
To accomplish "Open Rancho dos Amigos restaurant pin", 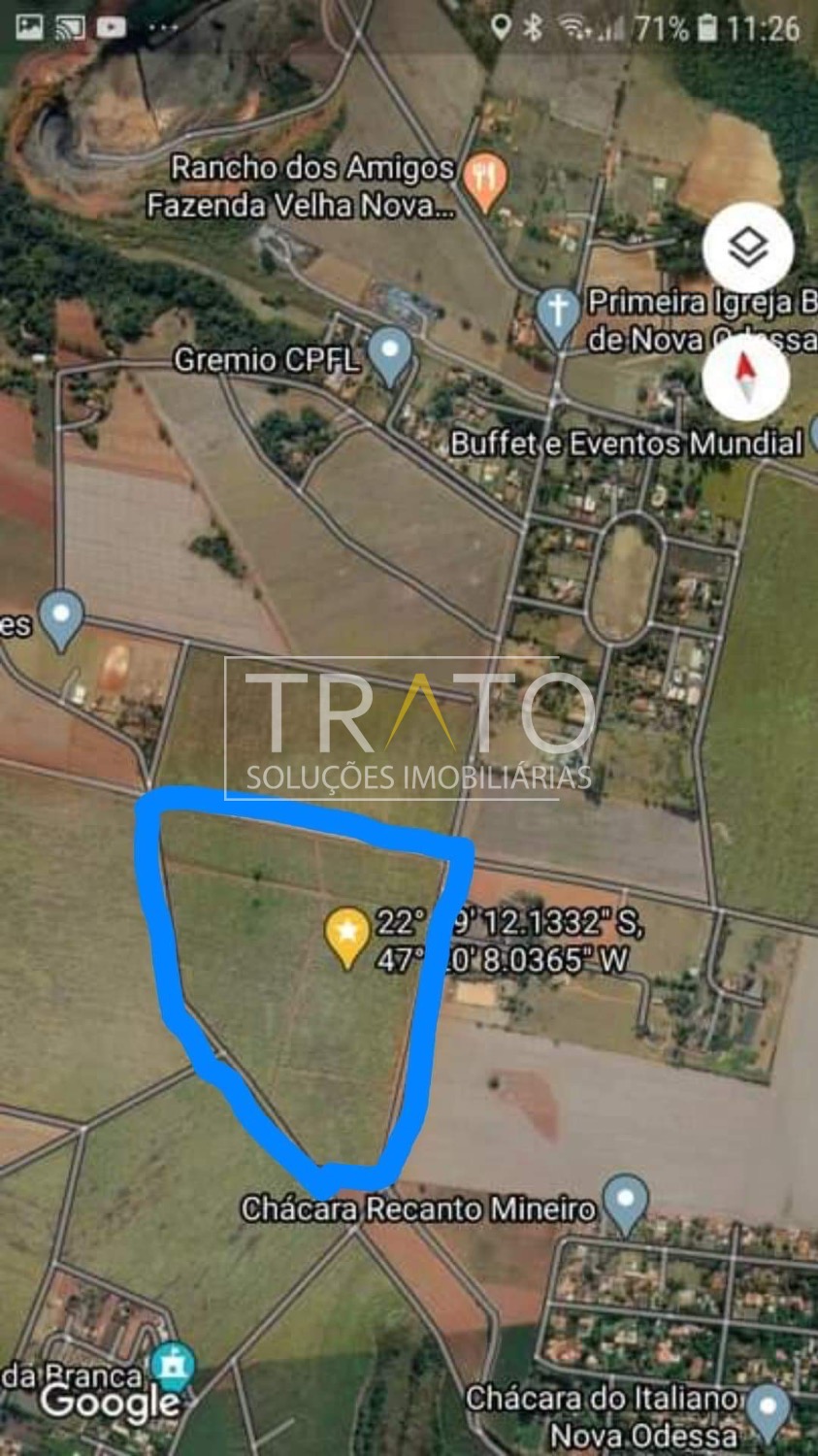I will click(483, 181).
